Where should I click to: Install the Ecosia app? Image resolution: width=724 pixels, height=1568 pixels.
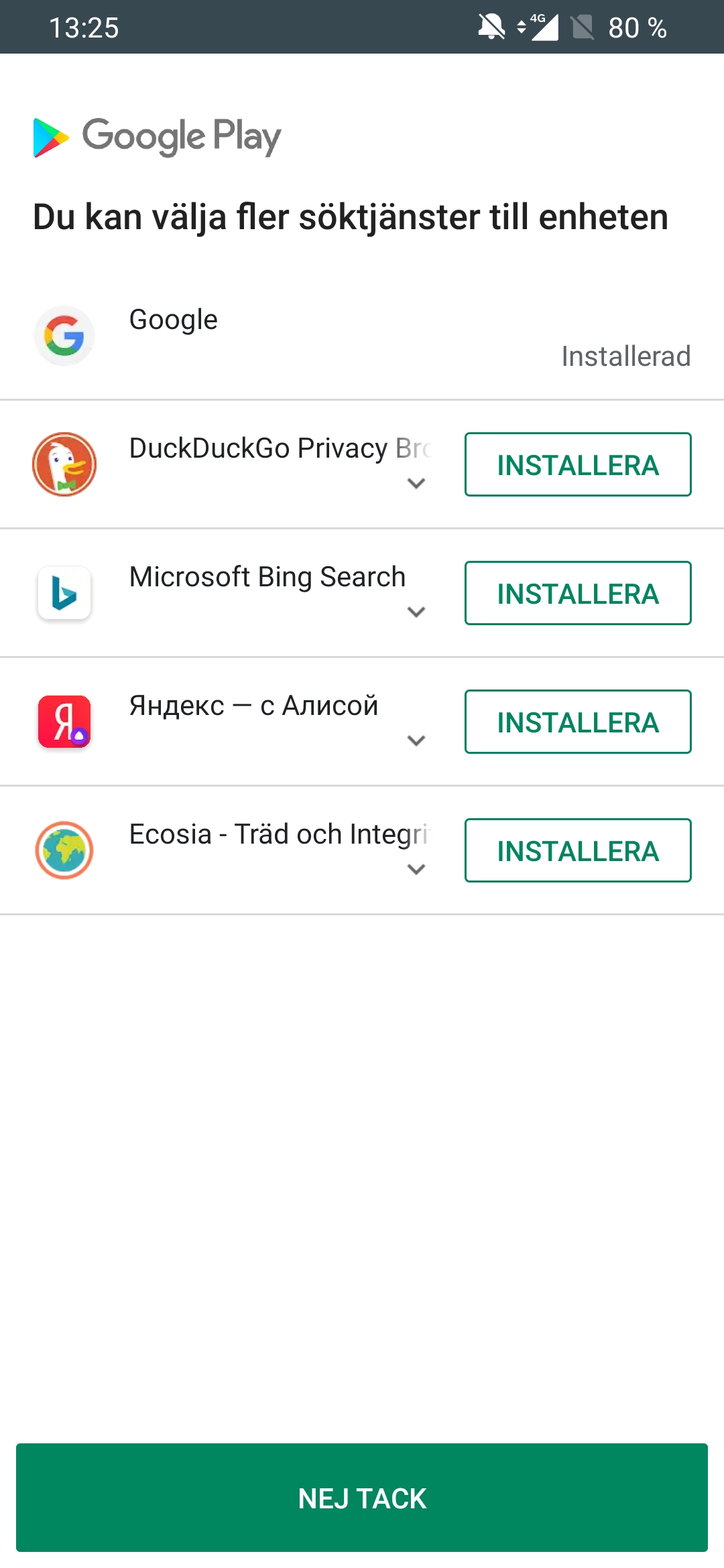(x=578, y=850)
